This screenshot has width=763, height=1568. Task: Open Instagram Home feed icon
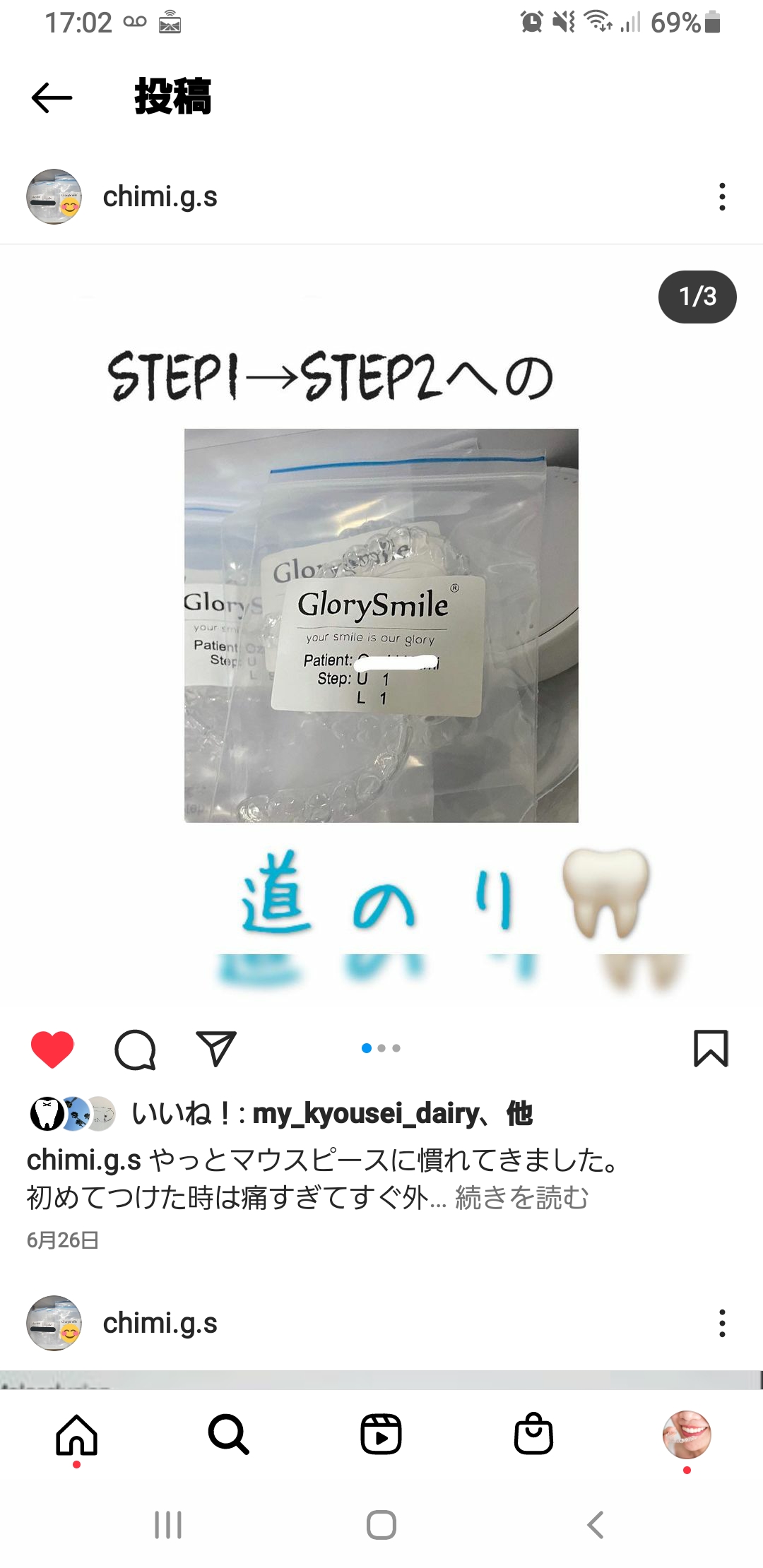(x=78, y=1434)
